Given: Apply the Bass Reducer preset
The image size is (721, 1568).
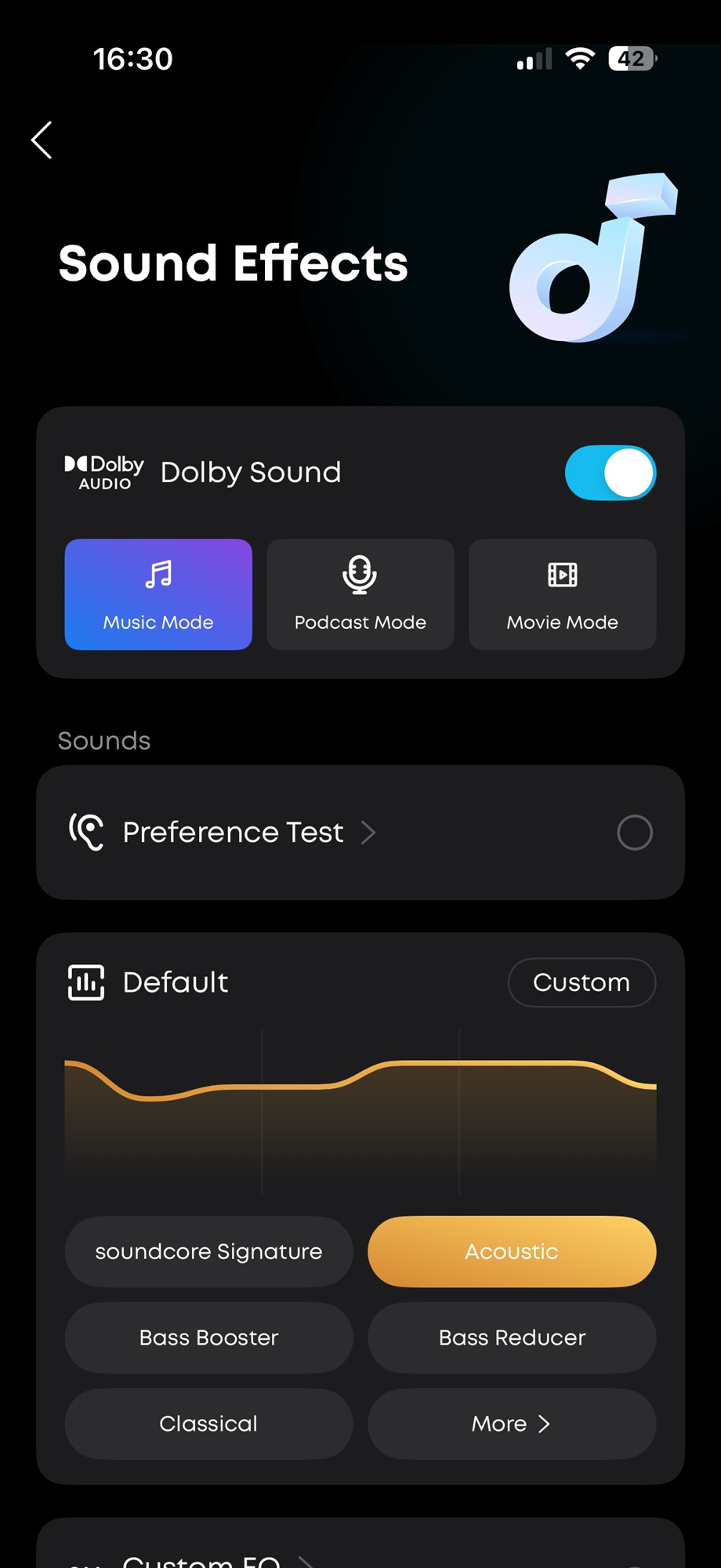Looking at the screenshot, I should (512, 1338).
